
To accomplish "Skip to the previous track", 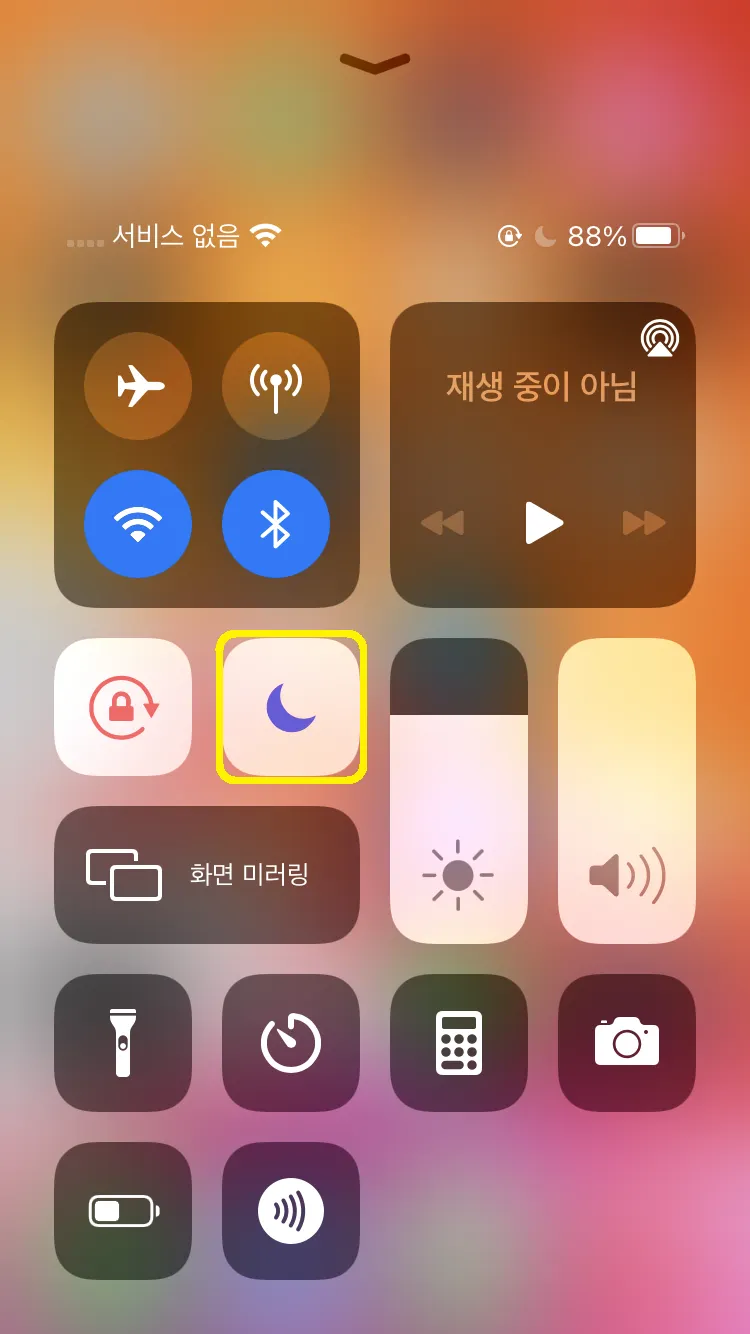I will click(442, 522).
